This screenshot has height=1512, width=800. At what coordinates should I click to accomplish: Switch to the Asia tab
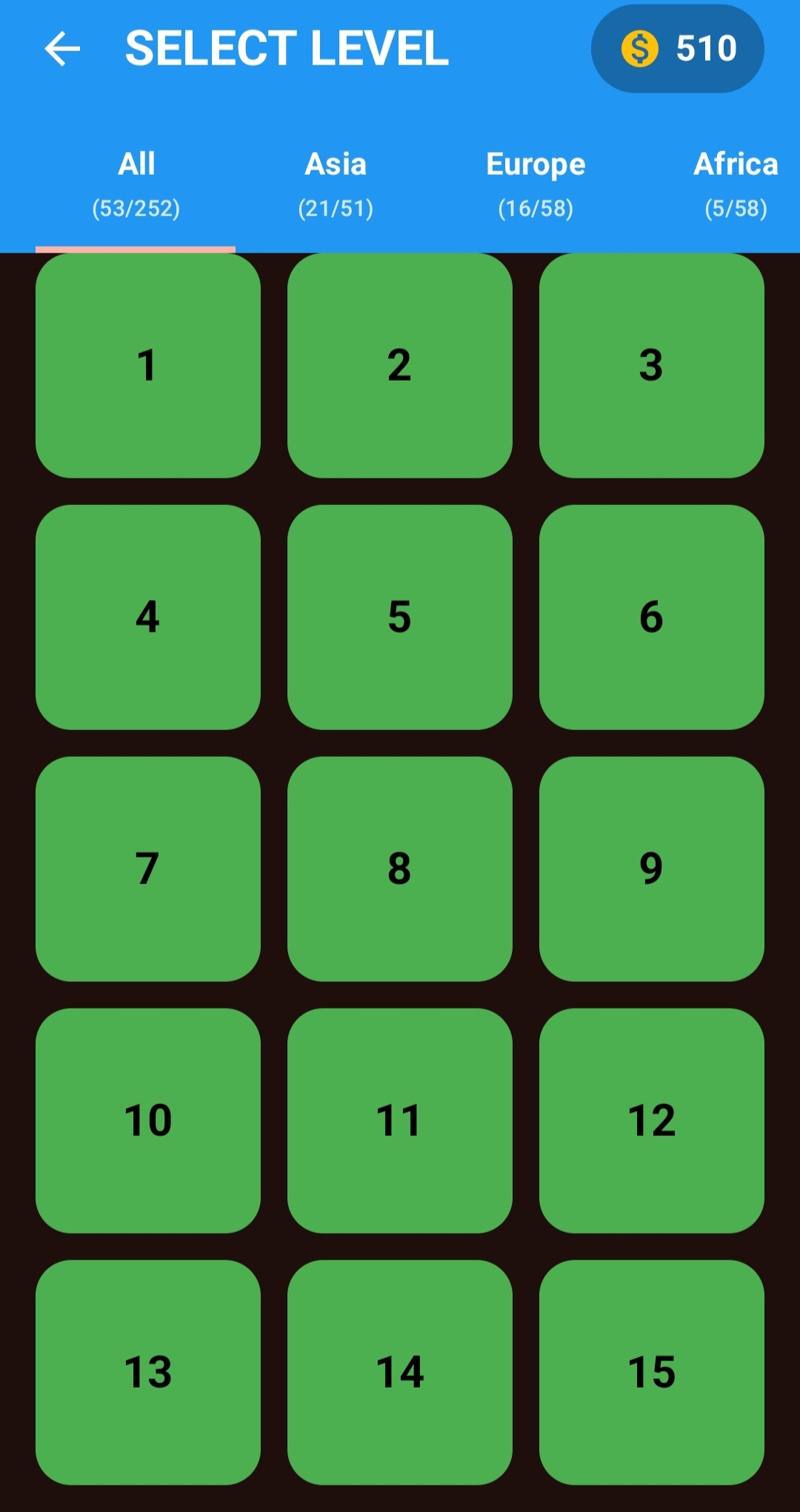tap(336, 184)
